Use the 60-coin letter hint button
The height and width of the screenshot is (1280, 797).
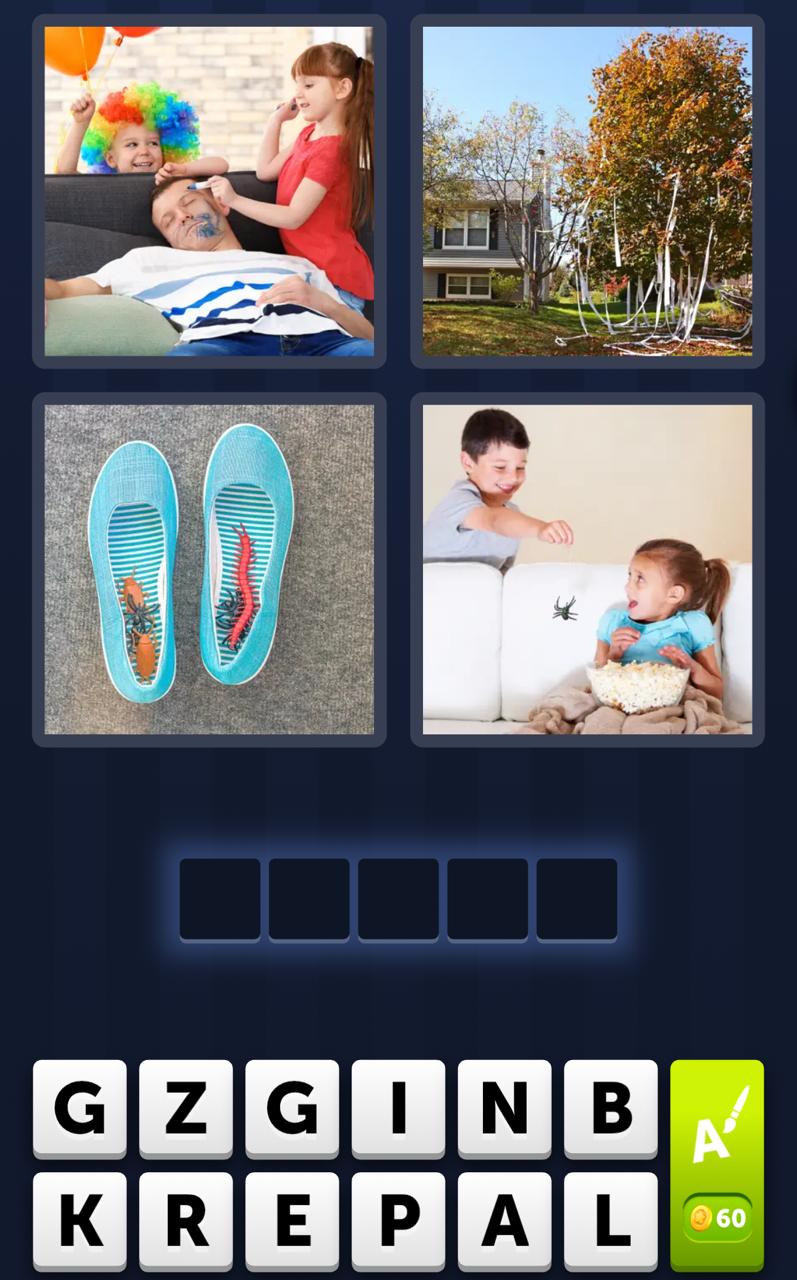(716, 1165)
